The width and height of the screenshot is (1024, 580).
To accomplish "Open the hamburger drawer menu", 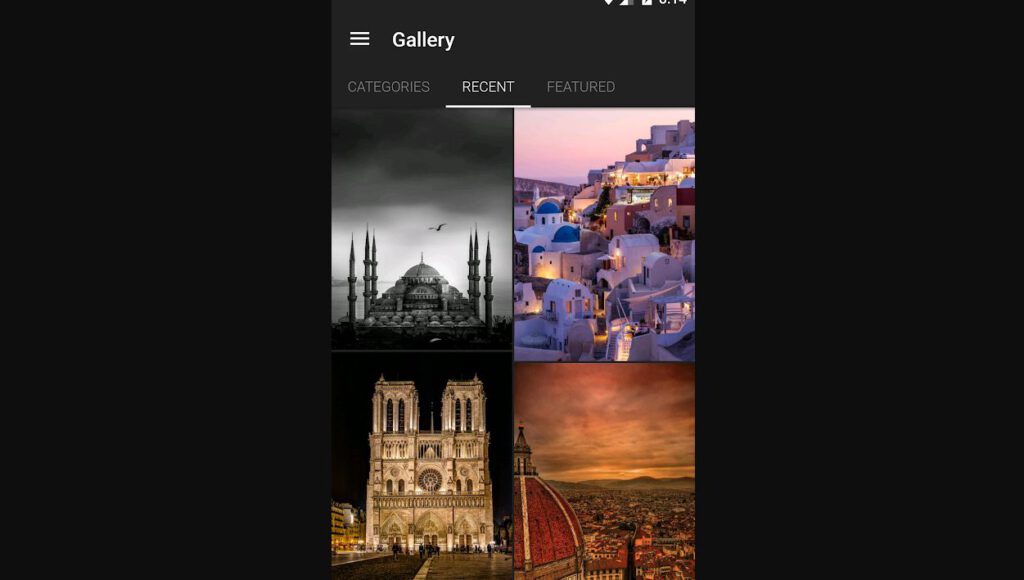I will 360,39.
